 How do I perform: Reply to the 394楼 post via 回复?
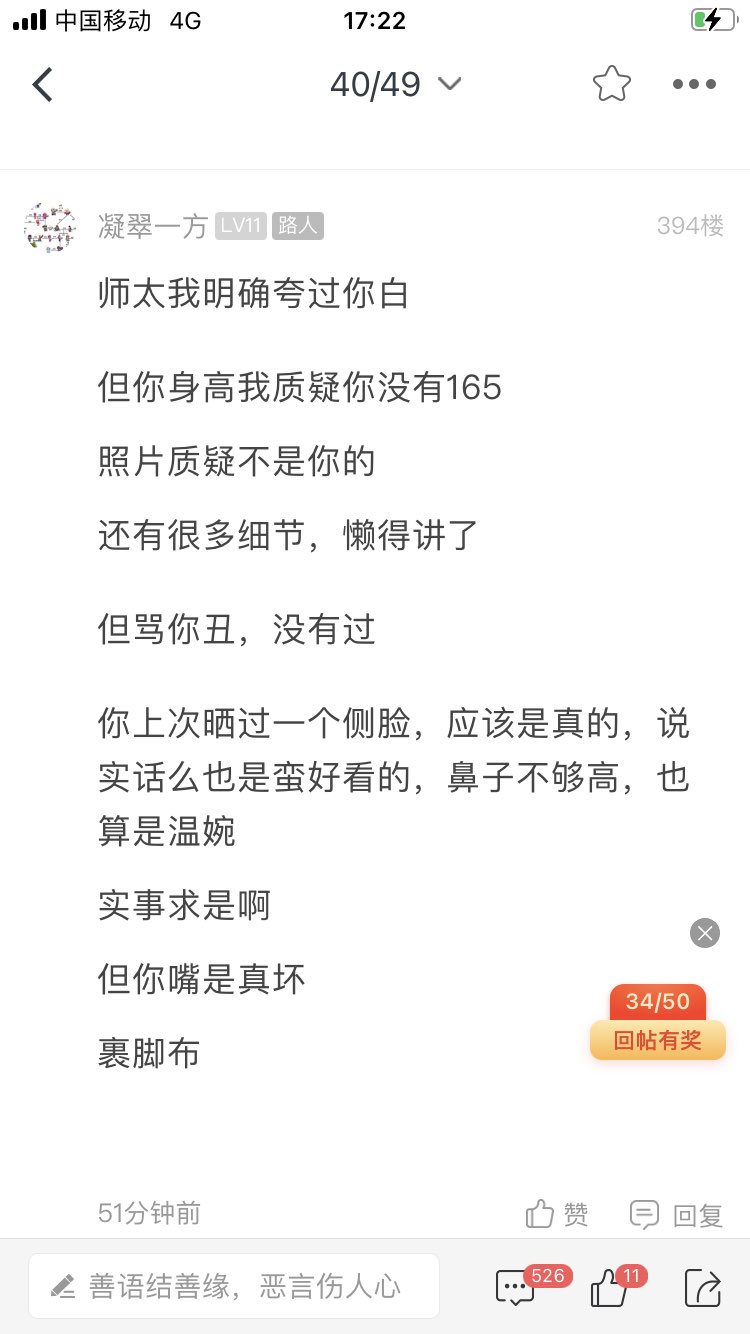coord(676,1214)
